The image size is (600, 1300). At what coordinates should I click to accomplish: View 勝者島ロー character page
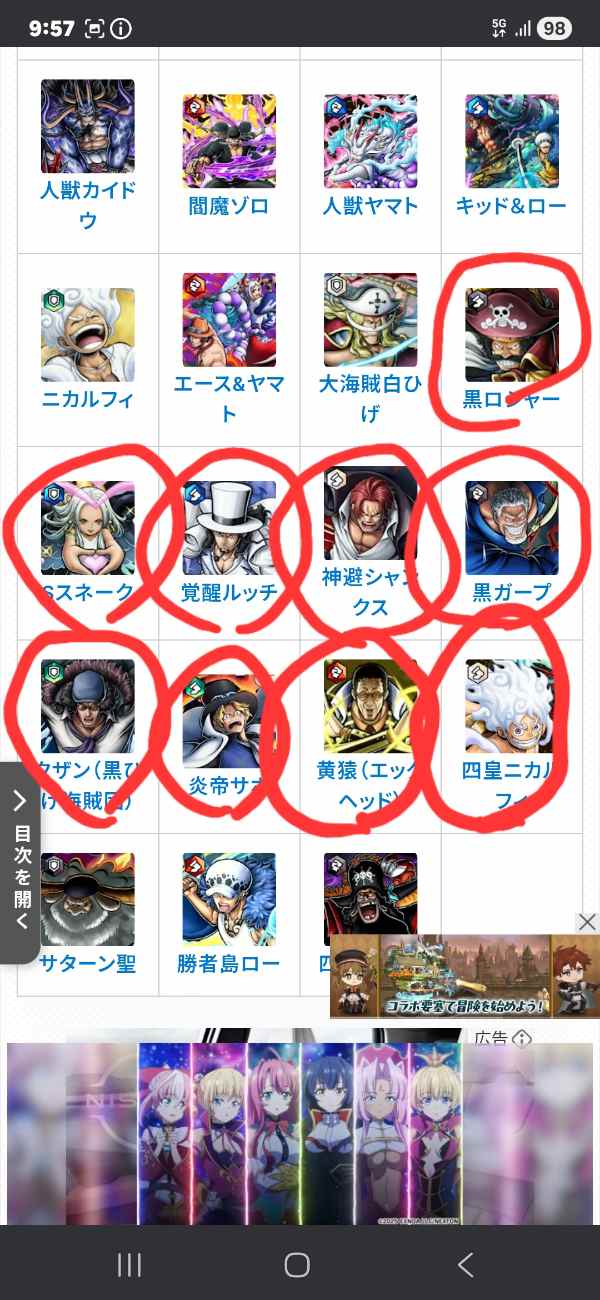229,900
